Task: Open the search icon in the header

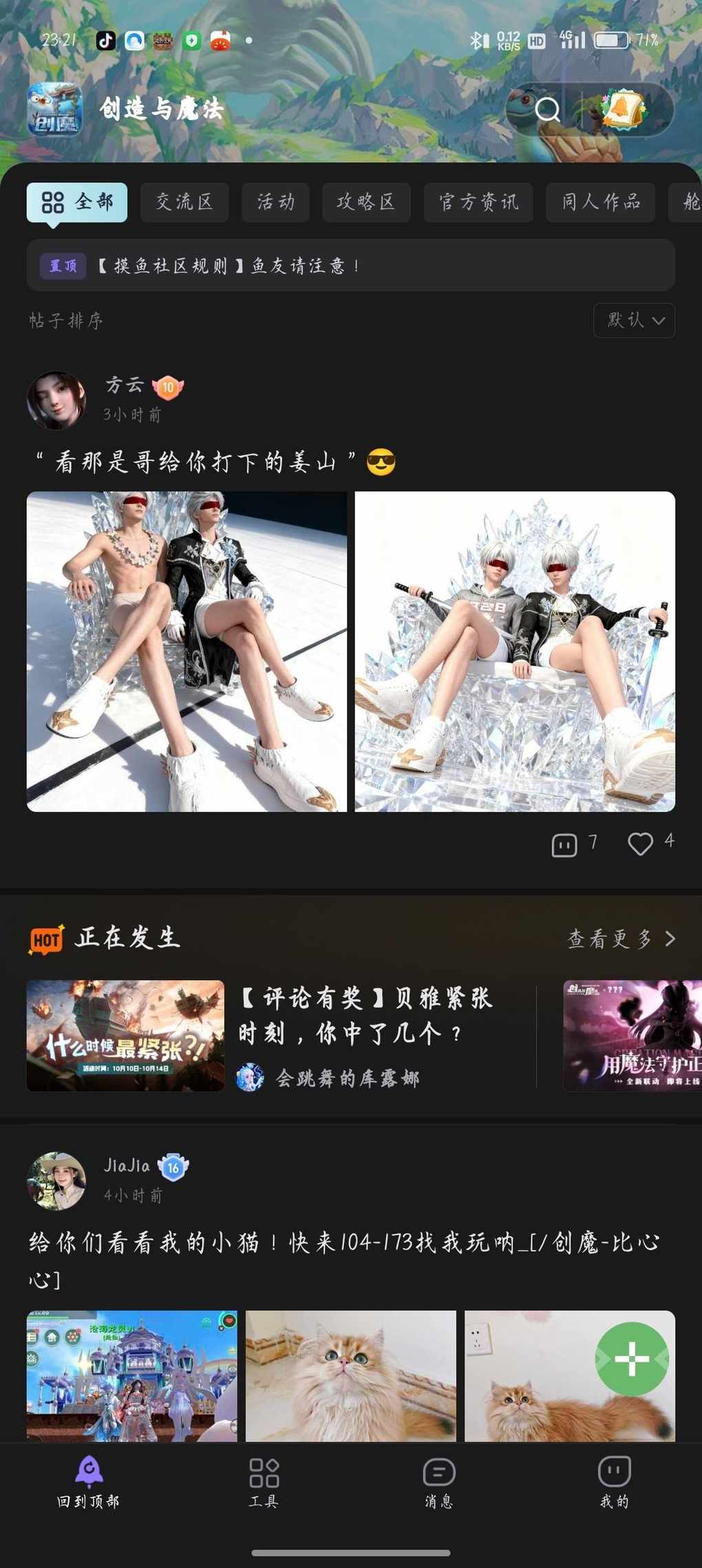Action: [548, 109]
